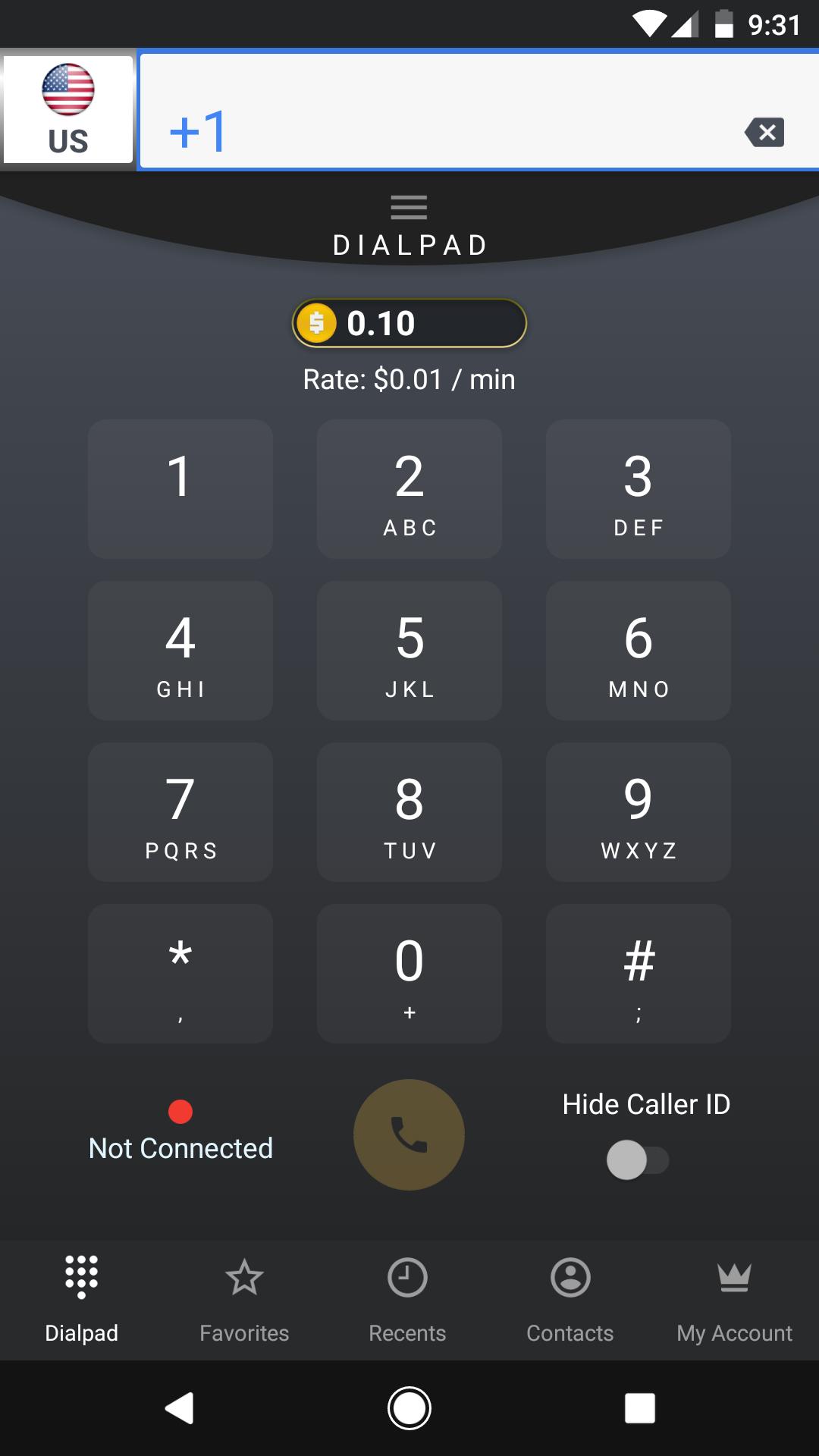Delete last digit with backspace icon
The width and height of the screenshot is (819, 1456).
[764, 133]
